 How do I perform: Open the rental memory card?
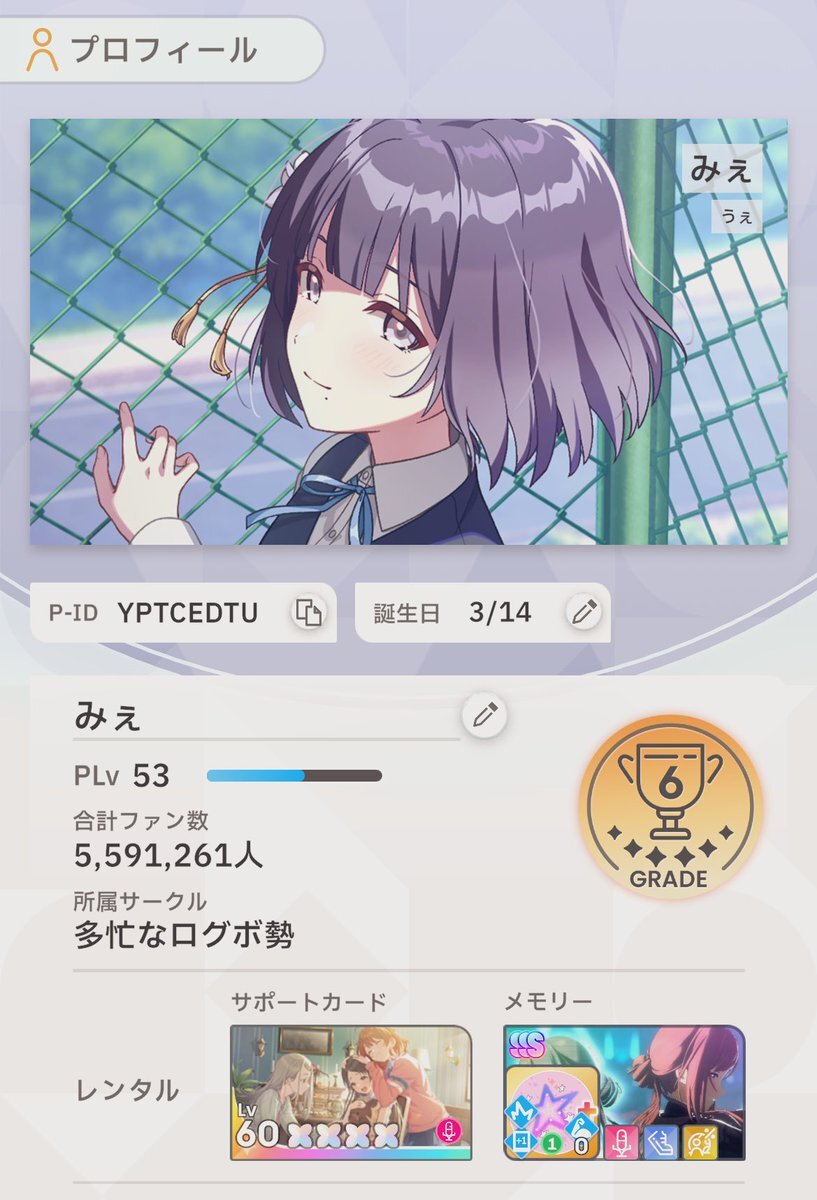click(624, 1092)
